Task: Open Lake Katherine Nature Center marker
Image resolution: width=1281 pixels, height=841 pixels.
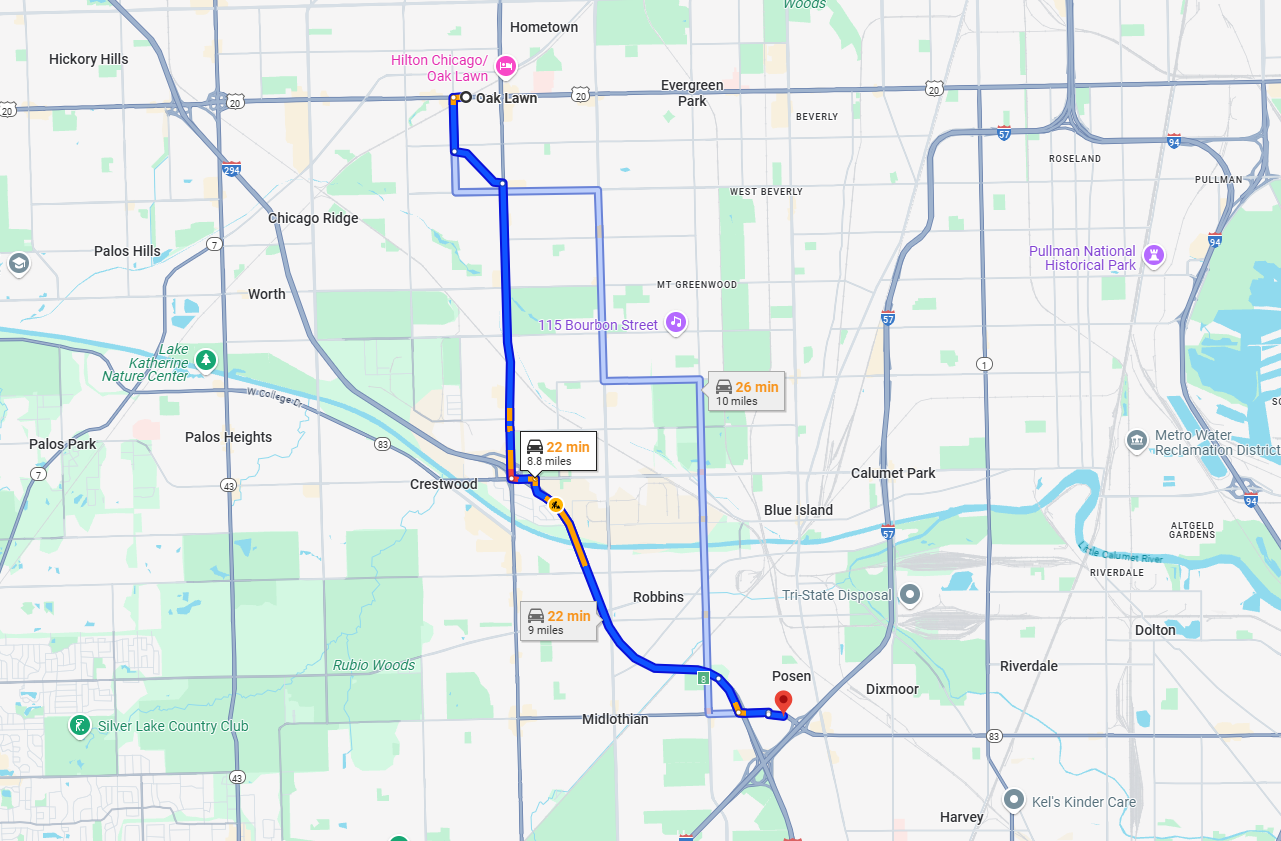Action: [x=205, y=359]
